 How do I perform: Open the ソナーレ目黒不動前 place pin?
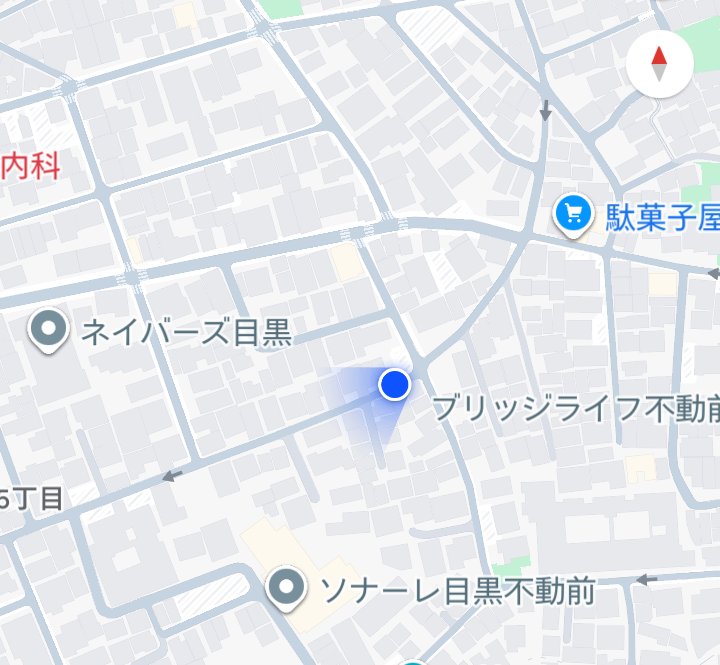289,587
